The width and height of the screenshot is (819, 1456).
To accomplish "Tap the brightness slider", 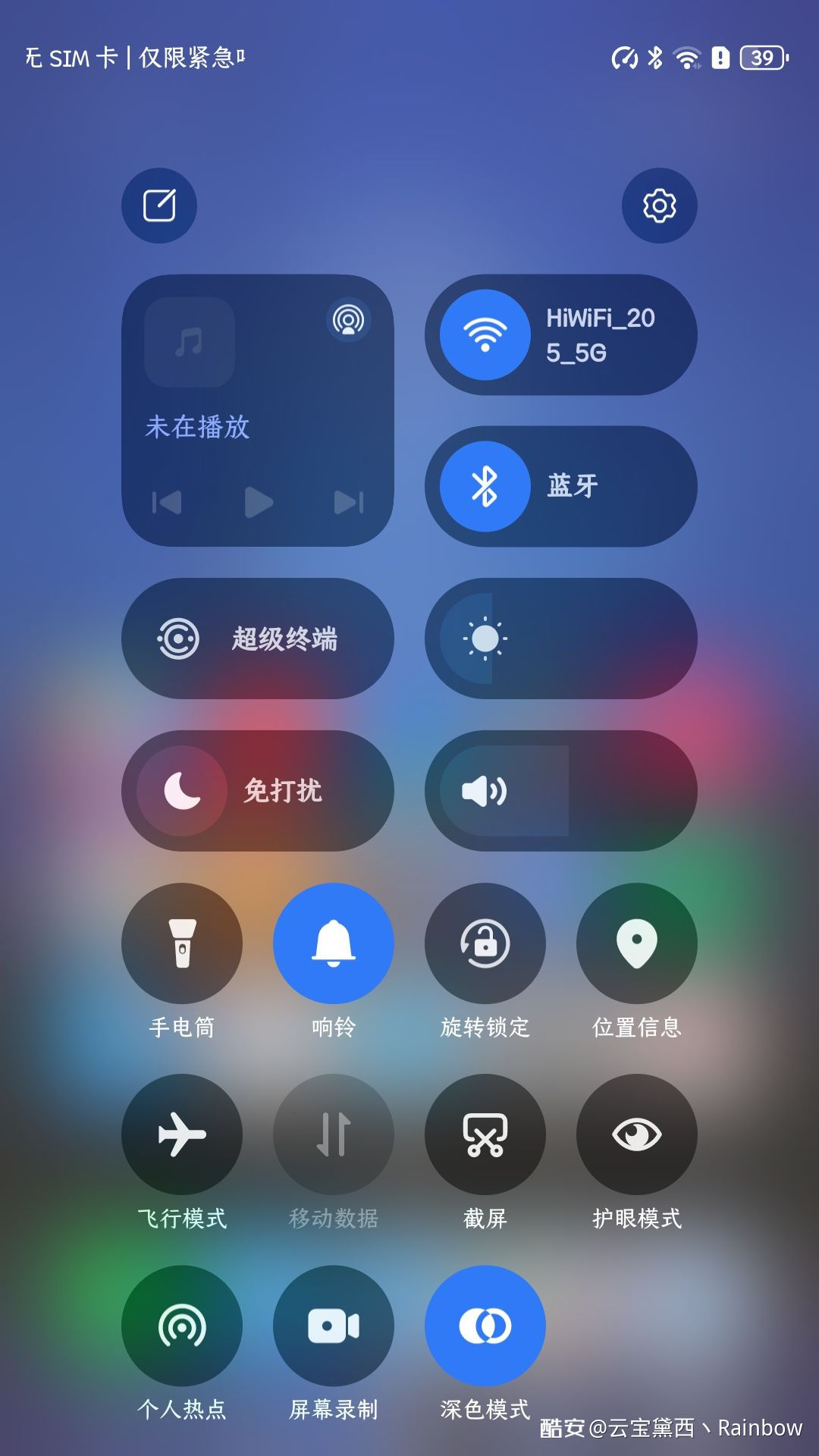I will tap(561, 639).
